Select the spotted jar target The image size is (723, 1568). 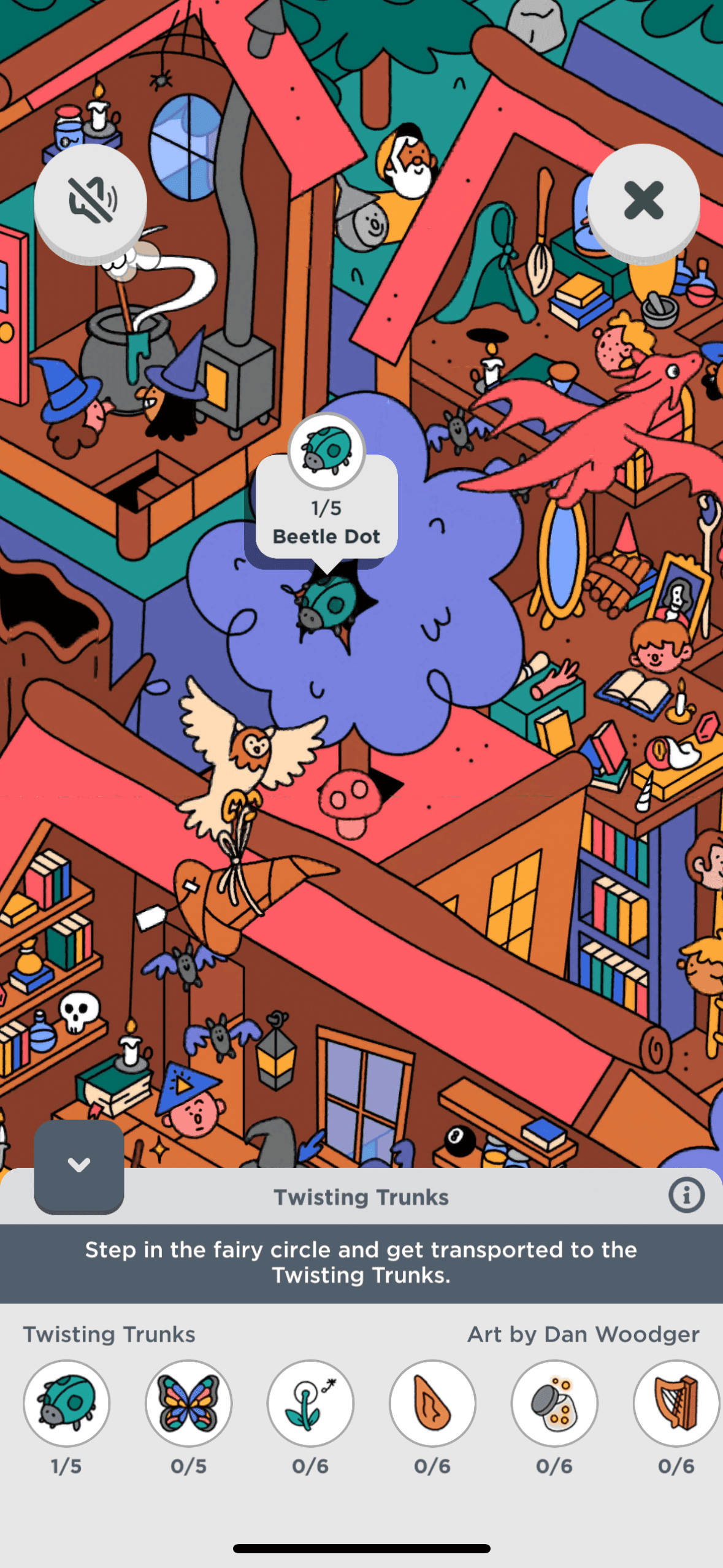click(x=554, y=1404)
